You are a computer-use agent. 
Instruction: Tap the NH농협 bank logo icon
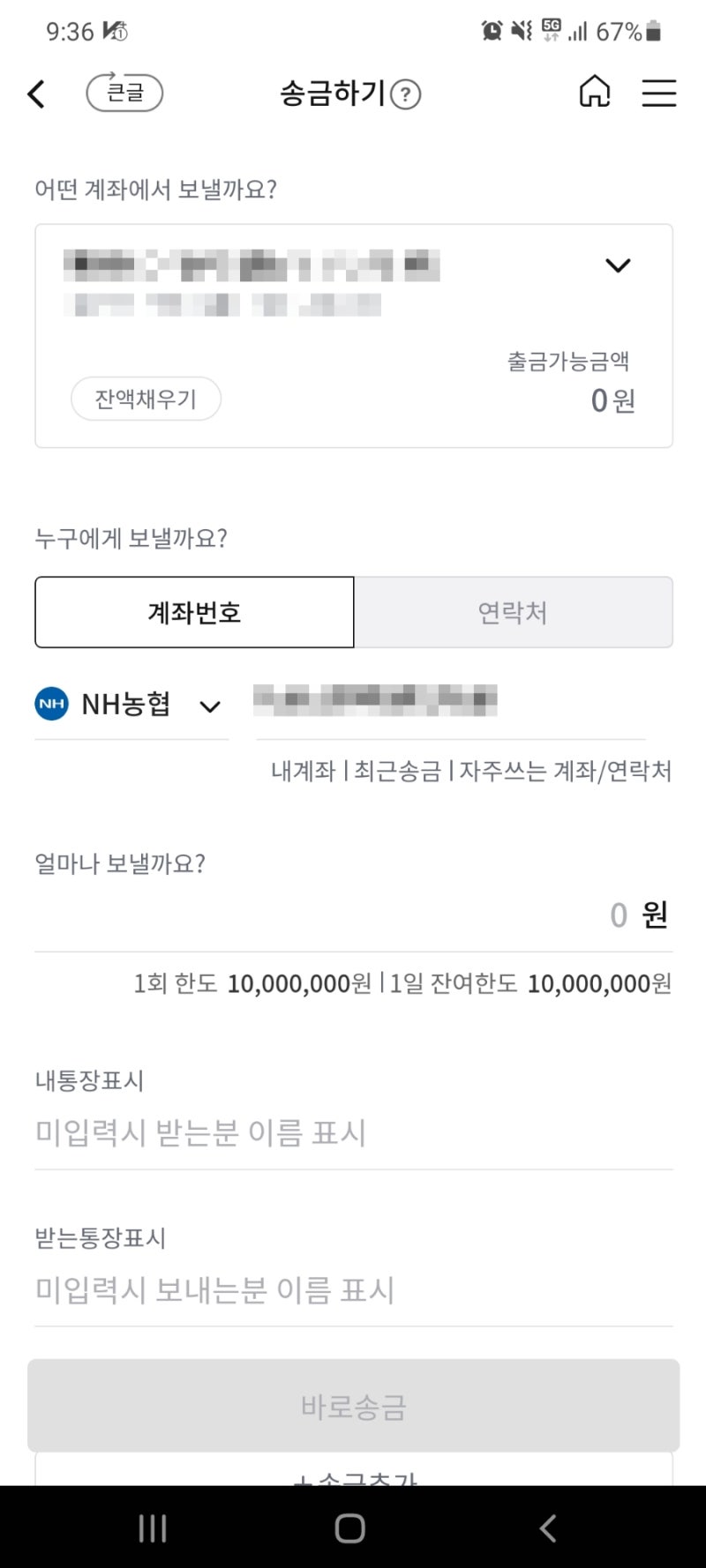pos(51,704)
